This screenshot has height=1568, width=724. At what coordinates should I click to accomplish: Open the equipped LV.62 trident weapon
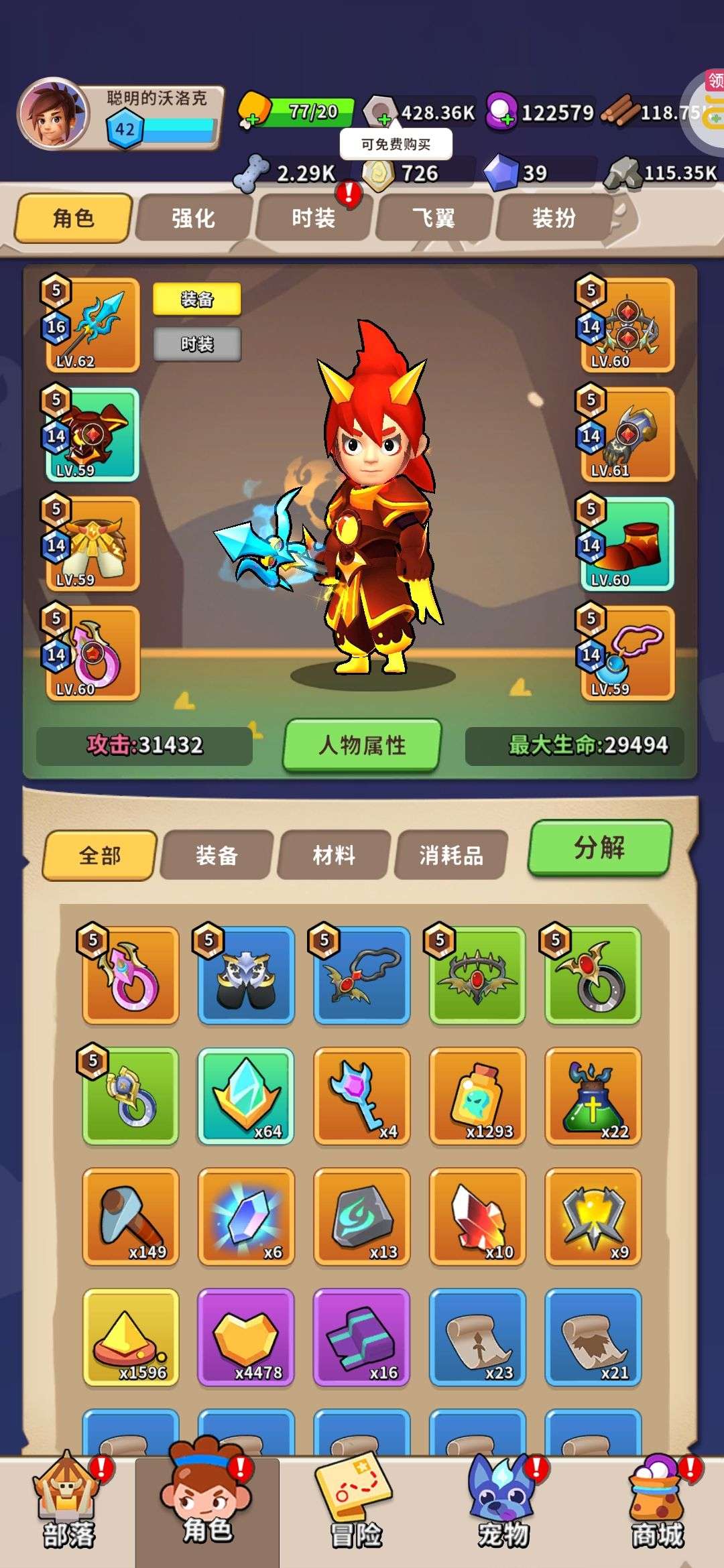(x=93, y=325)
